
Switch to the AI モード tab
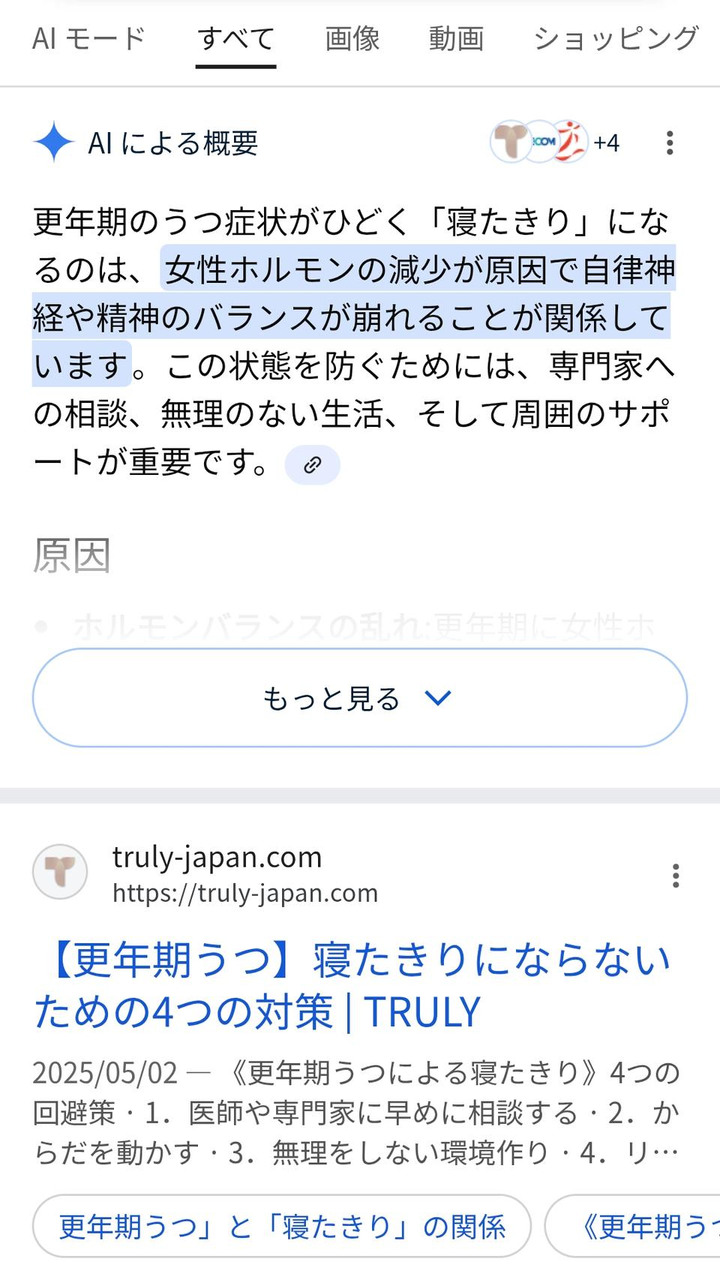pyautogui.click(x=88, y=39)
